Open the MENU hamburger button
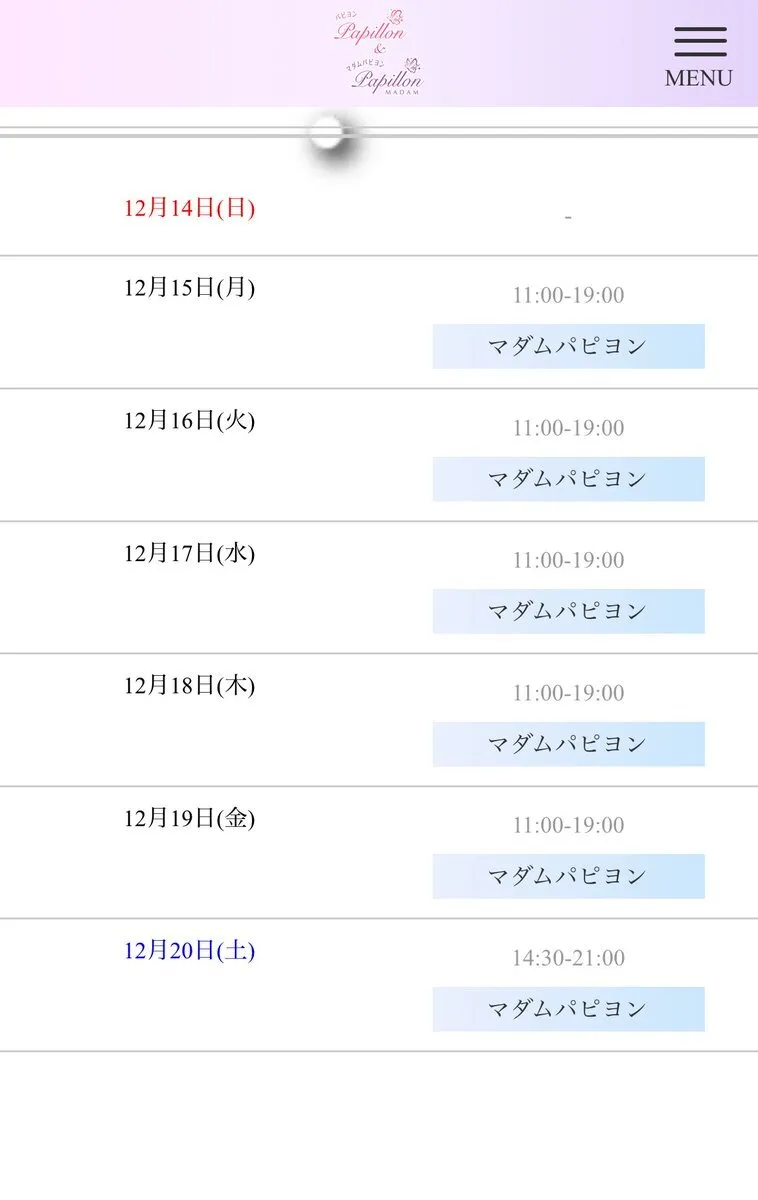The height and width of the screenshot is (1200, 758). [699, 56]
